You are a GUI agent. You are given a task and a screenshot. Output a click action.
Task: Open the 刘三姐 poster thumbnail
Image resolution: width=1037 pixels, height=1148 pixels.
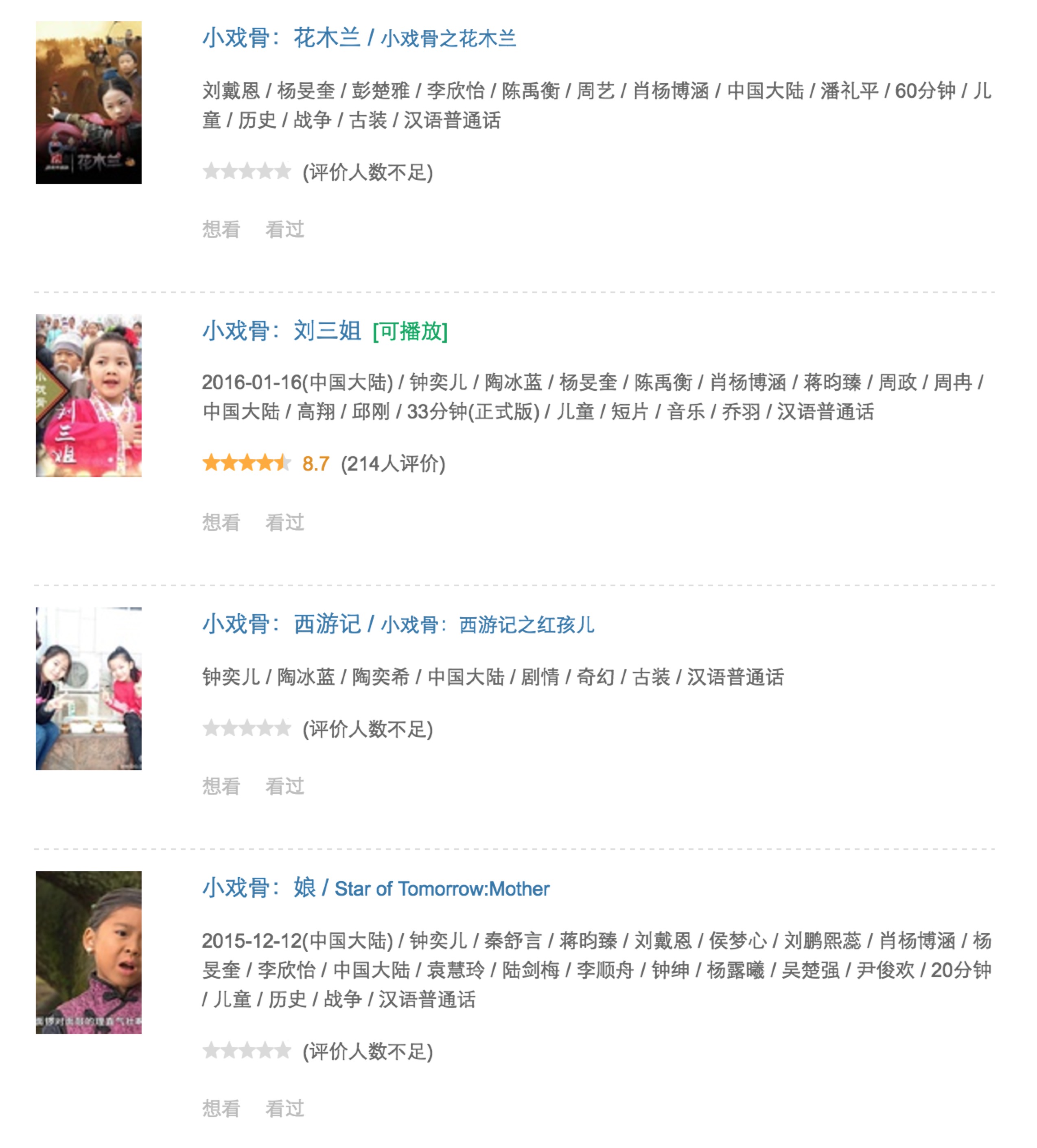(88, 396)
